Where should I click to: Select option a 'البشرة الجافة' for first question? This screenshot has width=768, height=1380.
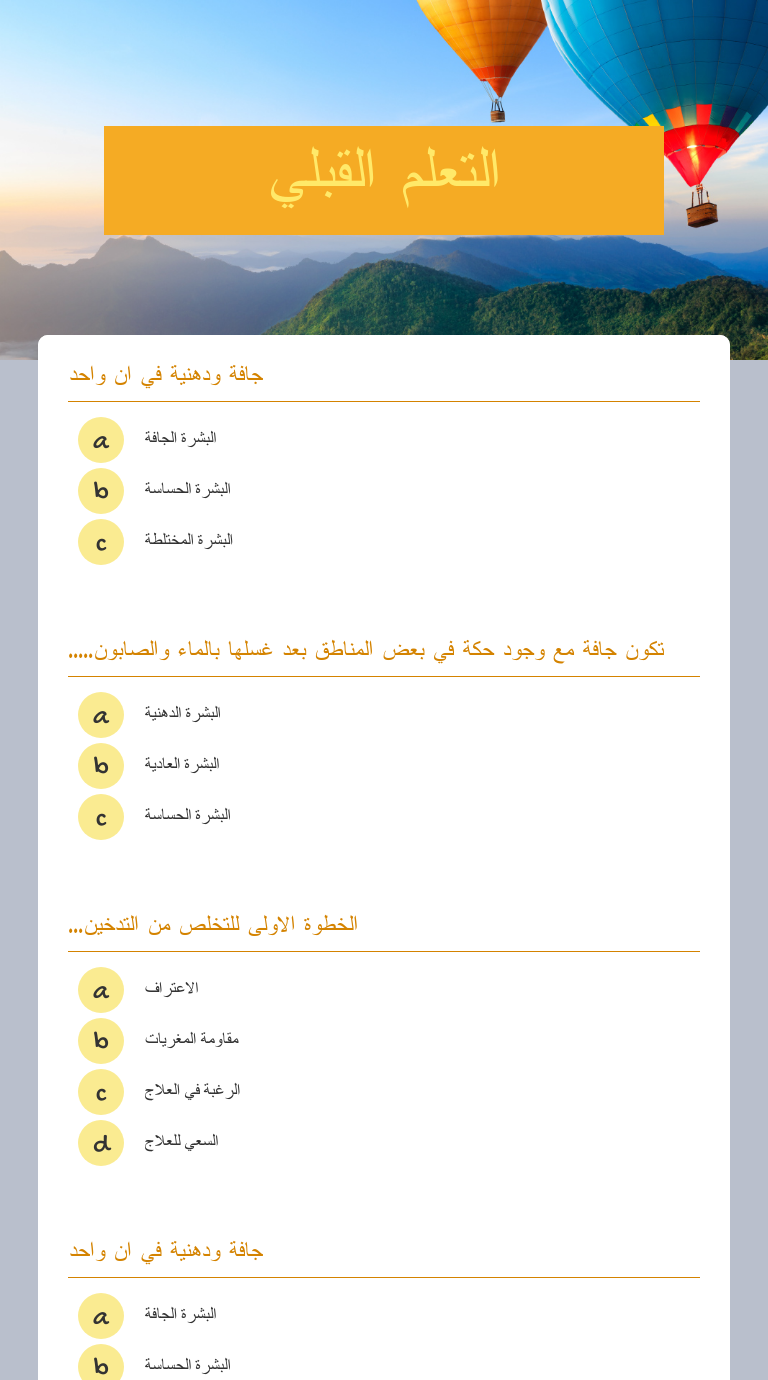click(100, 439)
